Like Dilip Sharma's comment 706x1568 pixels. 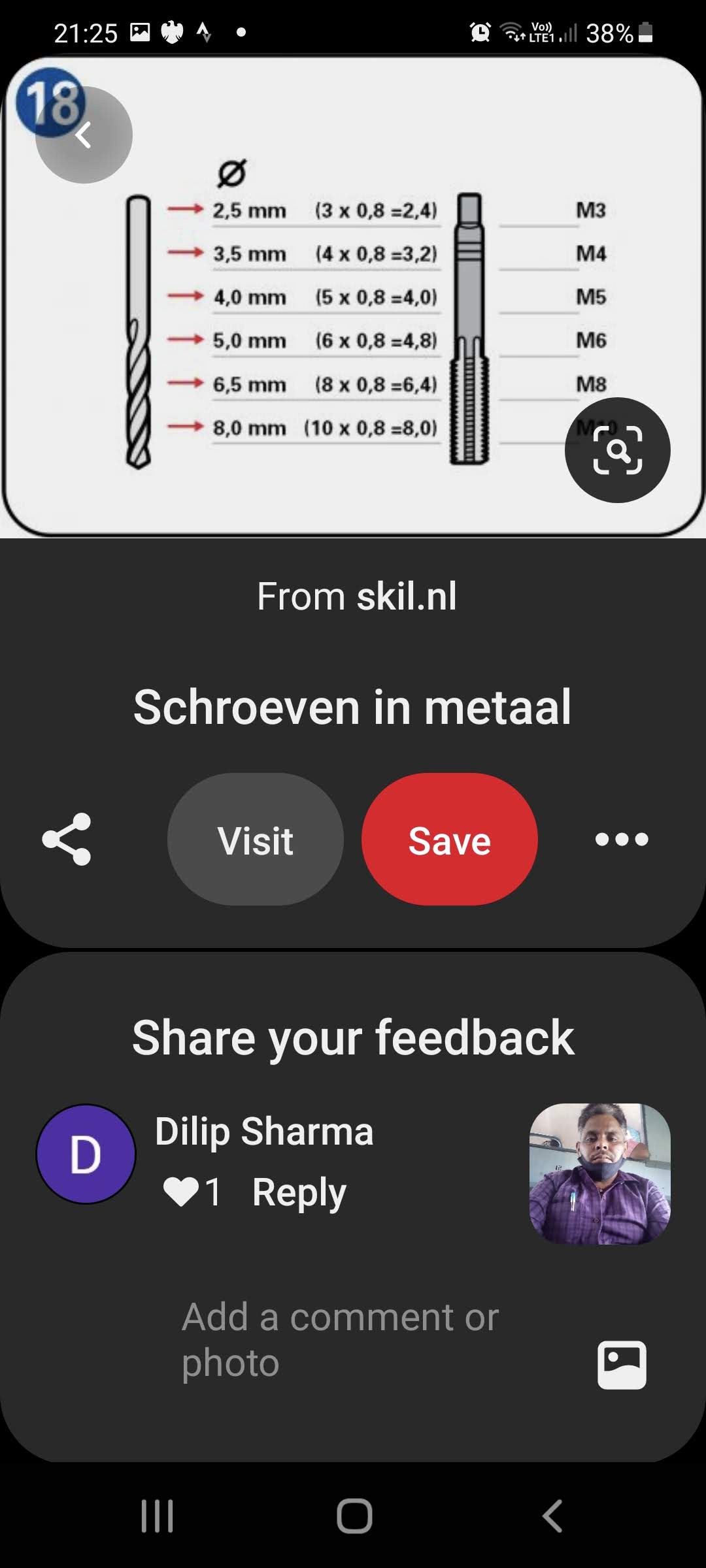coord(181,1191)
